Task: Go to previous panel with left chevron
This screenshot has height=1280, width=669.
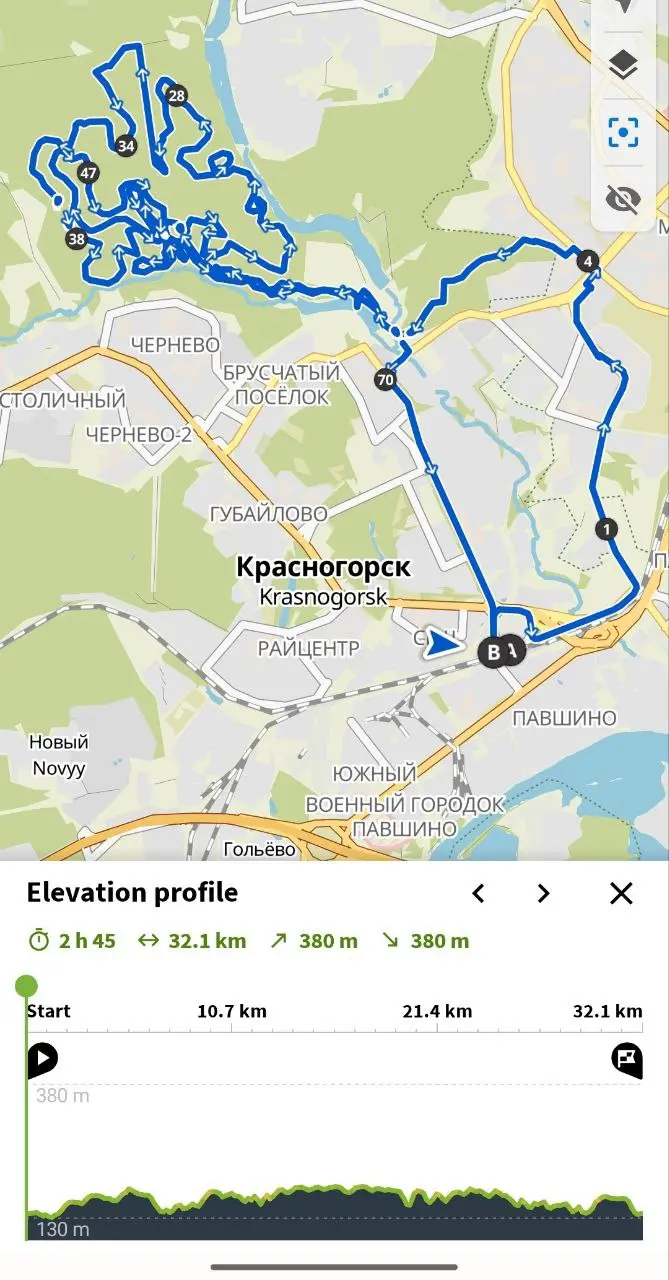Action: [478, 893]
